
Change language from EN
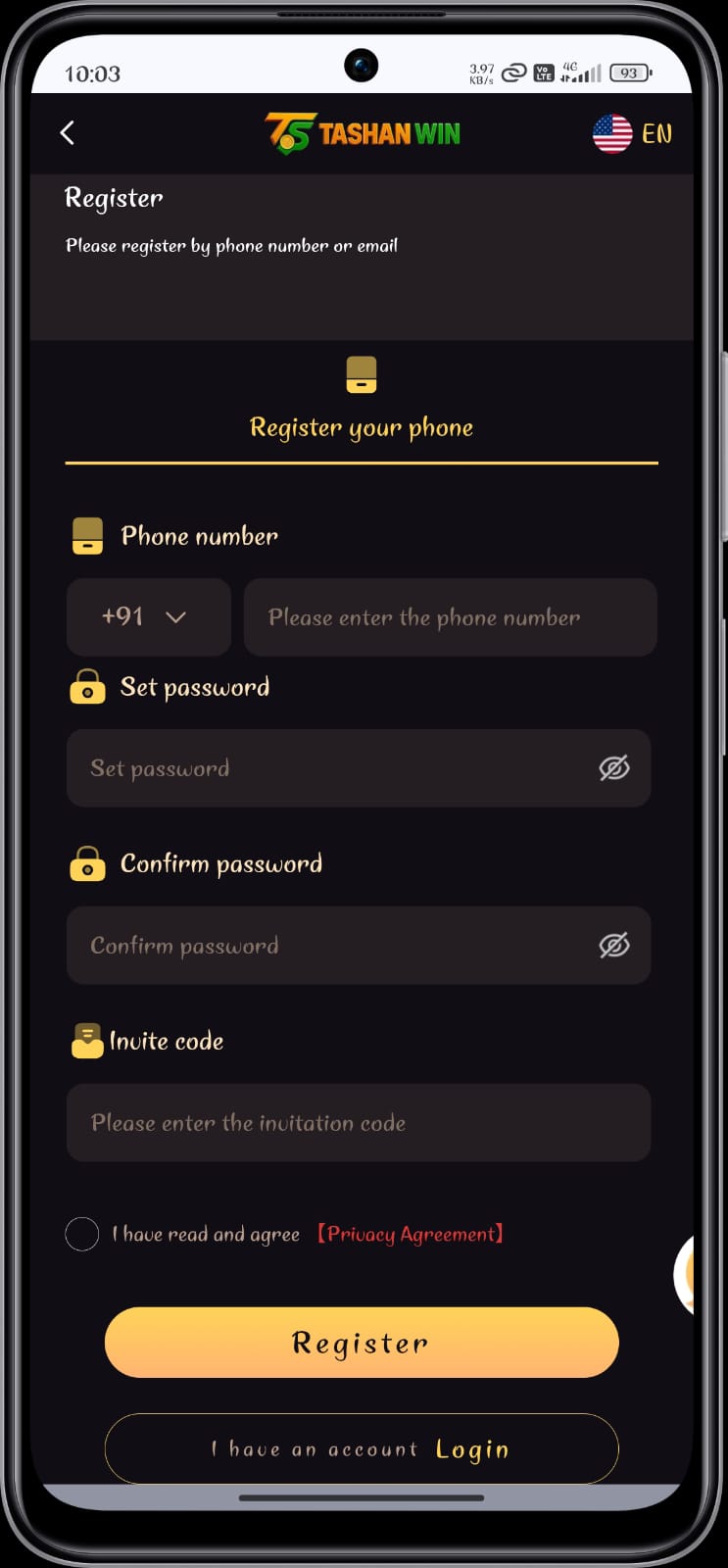point(632,133)
